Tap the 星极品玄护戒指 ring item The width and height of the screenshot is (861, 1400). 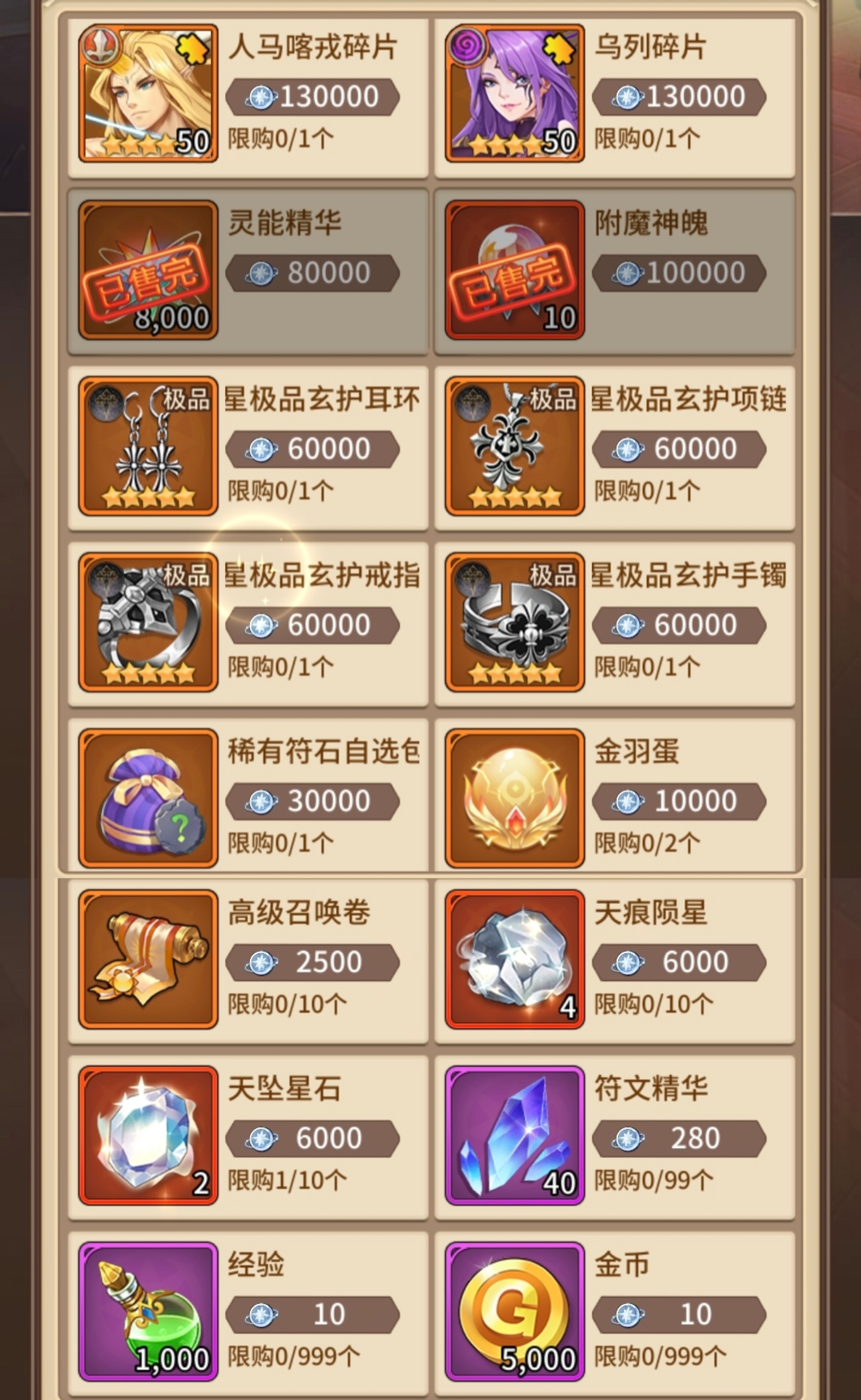point(248,623)
